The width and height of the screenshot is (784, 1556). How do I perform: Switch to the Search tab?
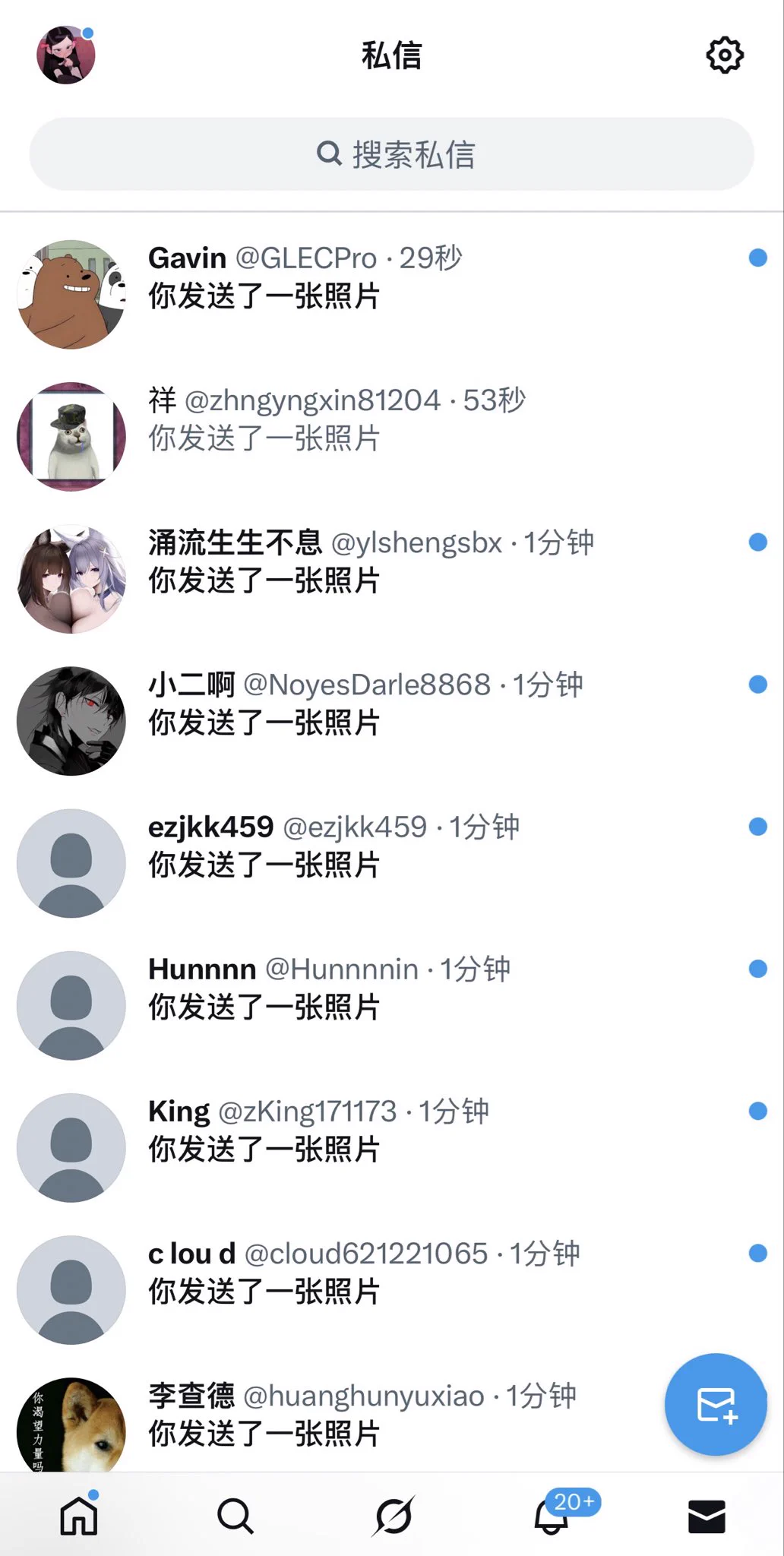point(236,1516)
